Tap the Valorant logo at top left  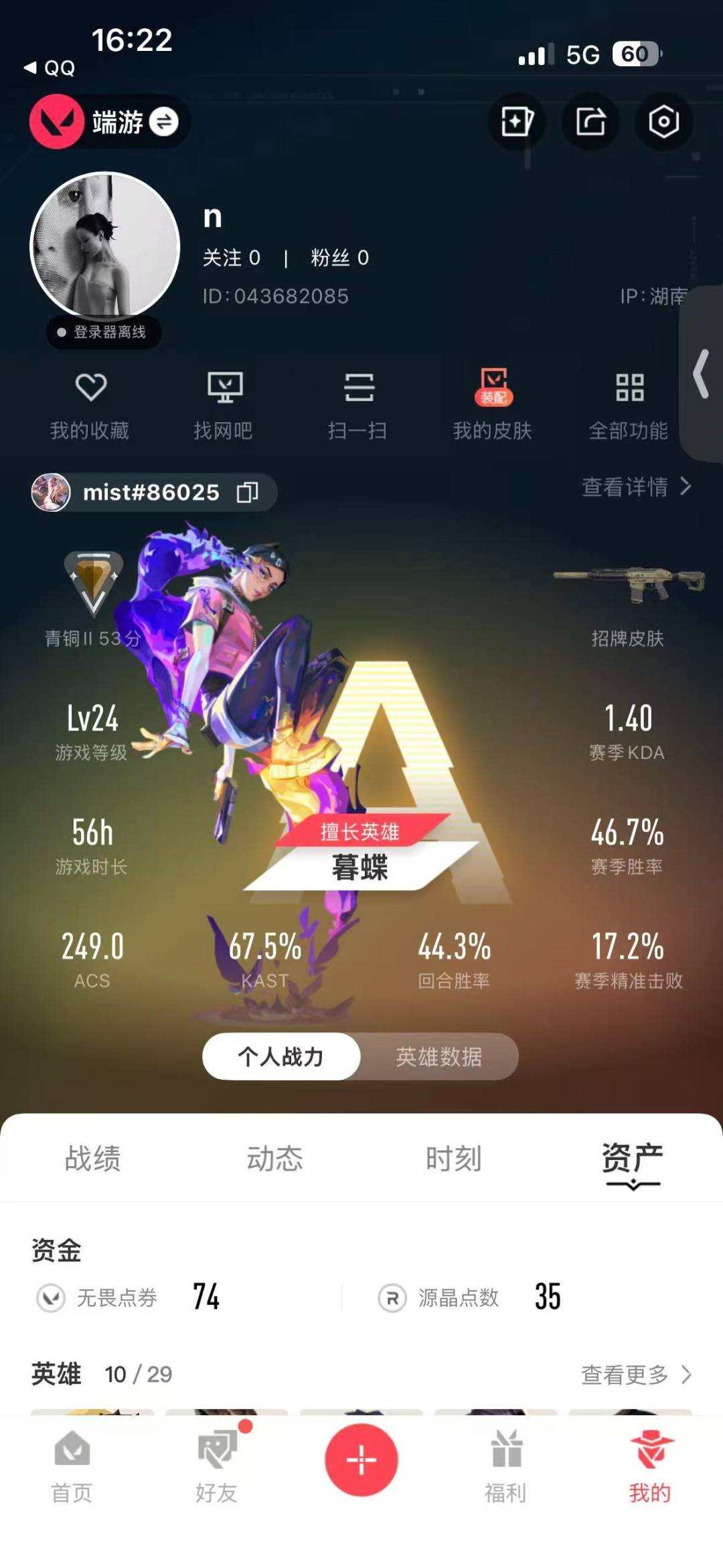(59, 122)
